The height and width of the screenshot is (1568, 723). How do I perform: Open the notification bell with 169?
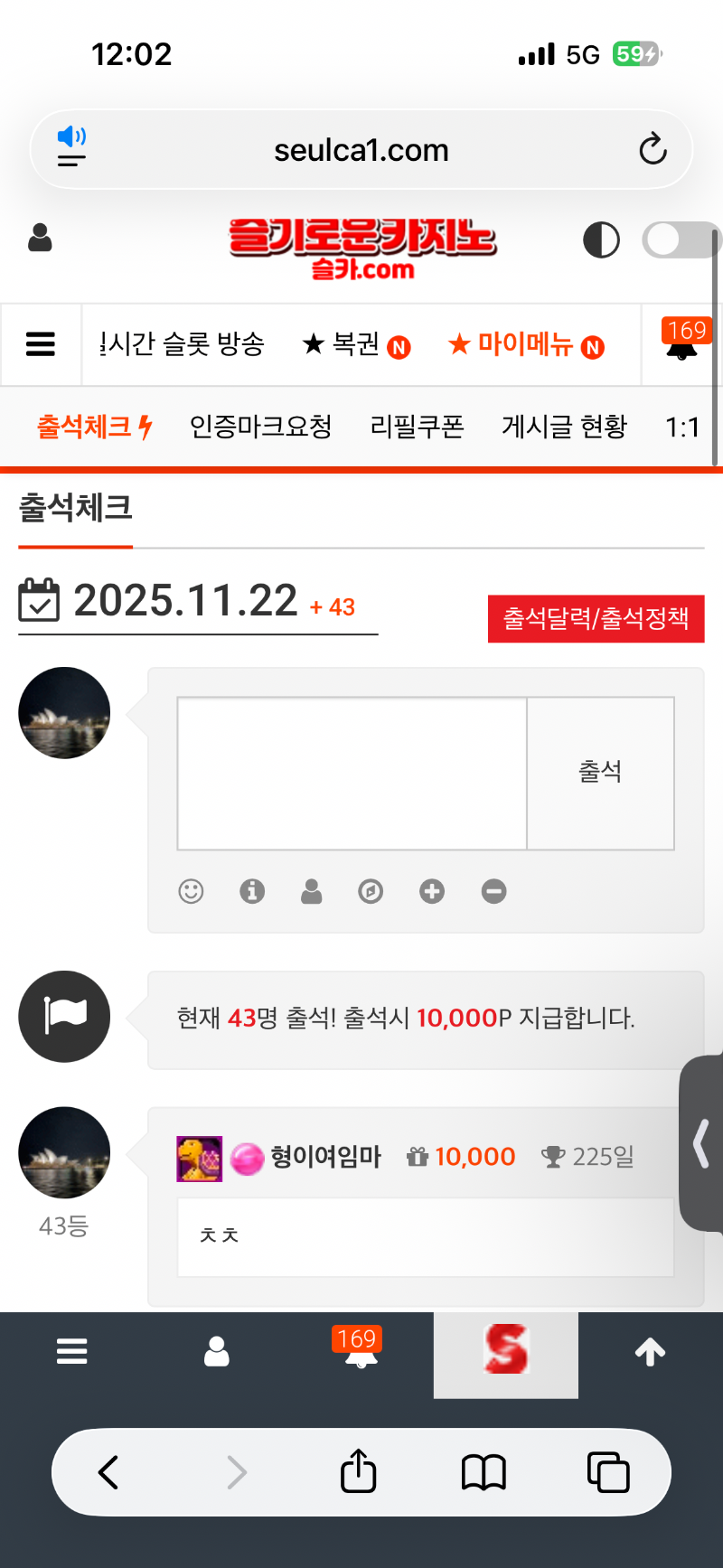(x=683, y=342)
